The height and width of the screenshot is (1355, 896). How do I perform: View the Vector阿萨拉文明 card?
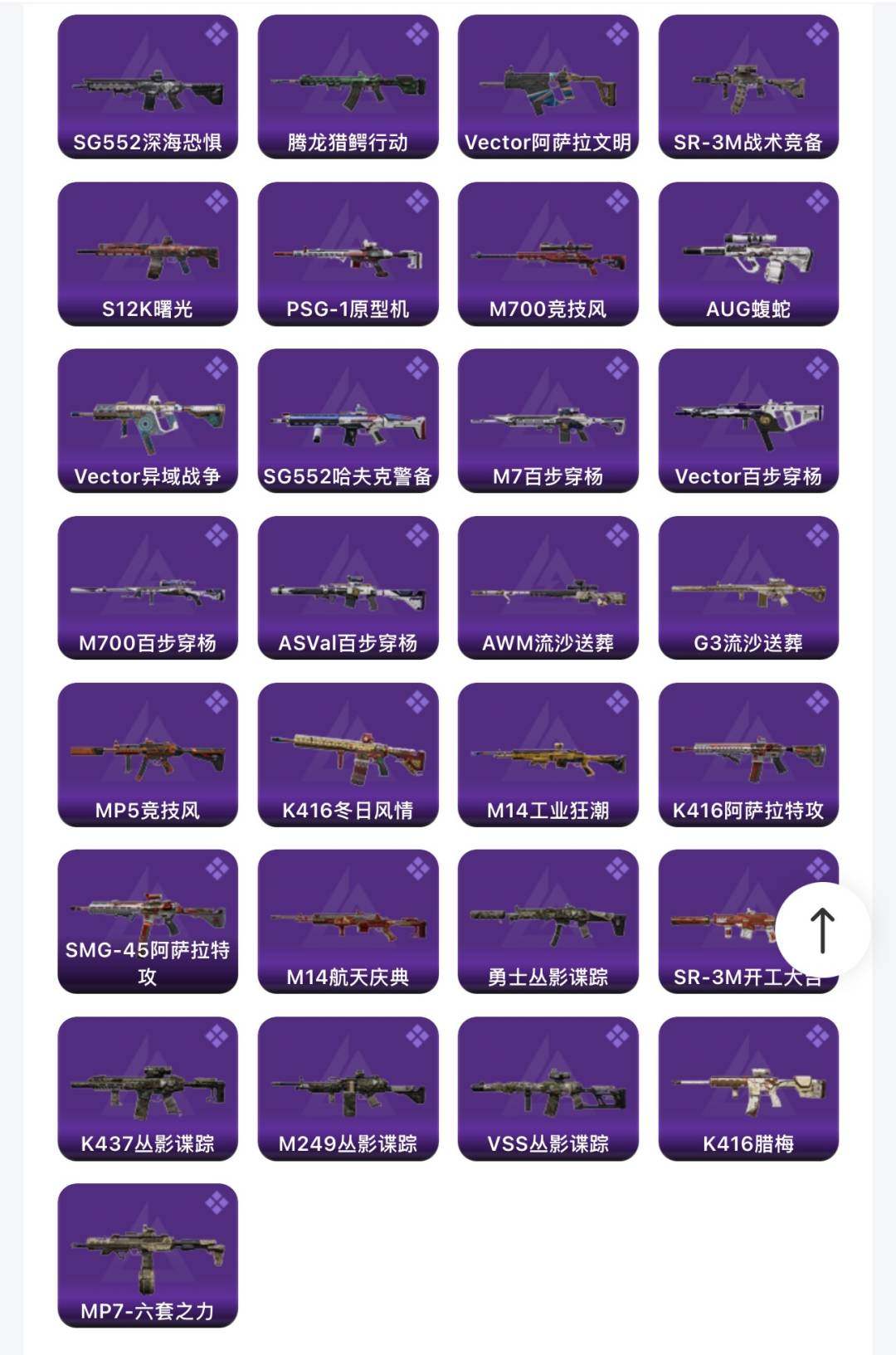click(548, 86)
